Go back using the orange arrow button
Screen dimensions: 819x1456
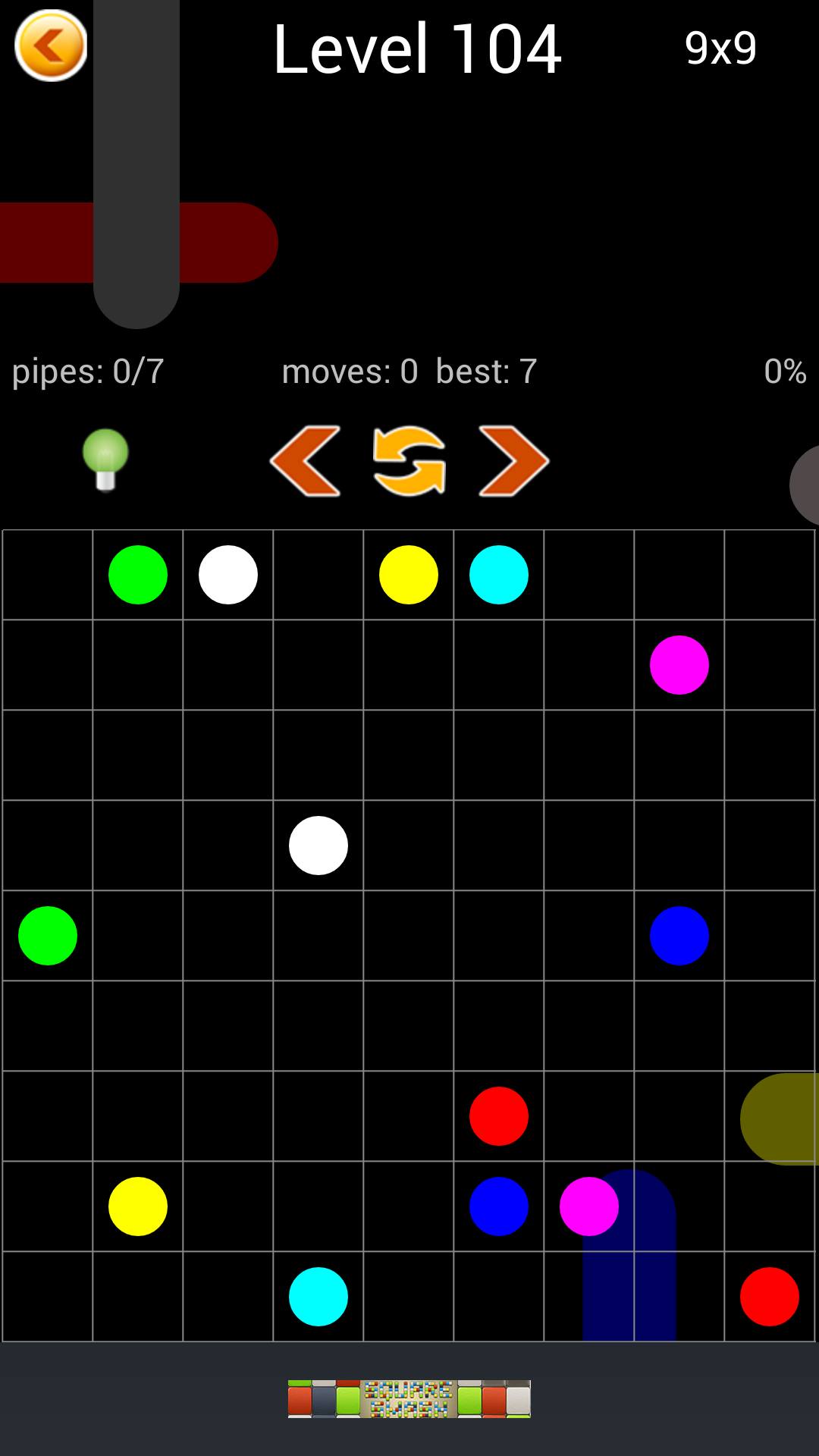click(x=51, y=45)
